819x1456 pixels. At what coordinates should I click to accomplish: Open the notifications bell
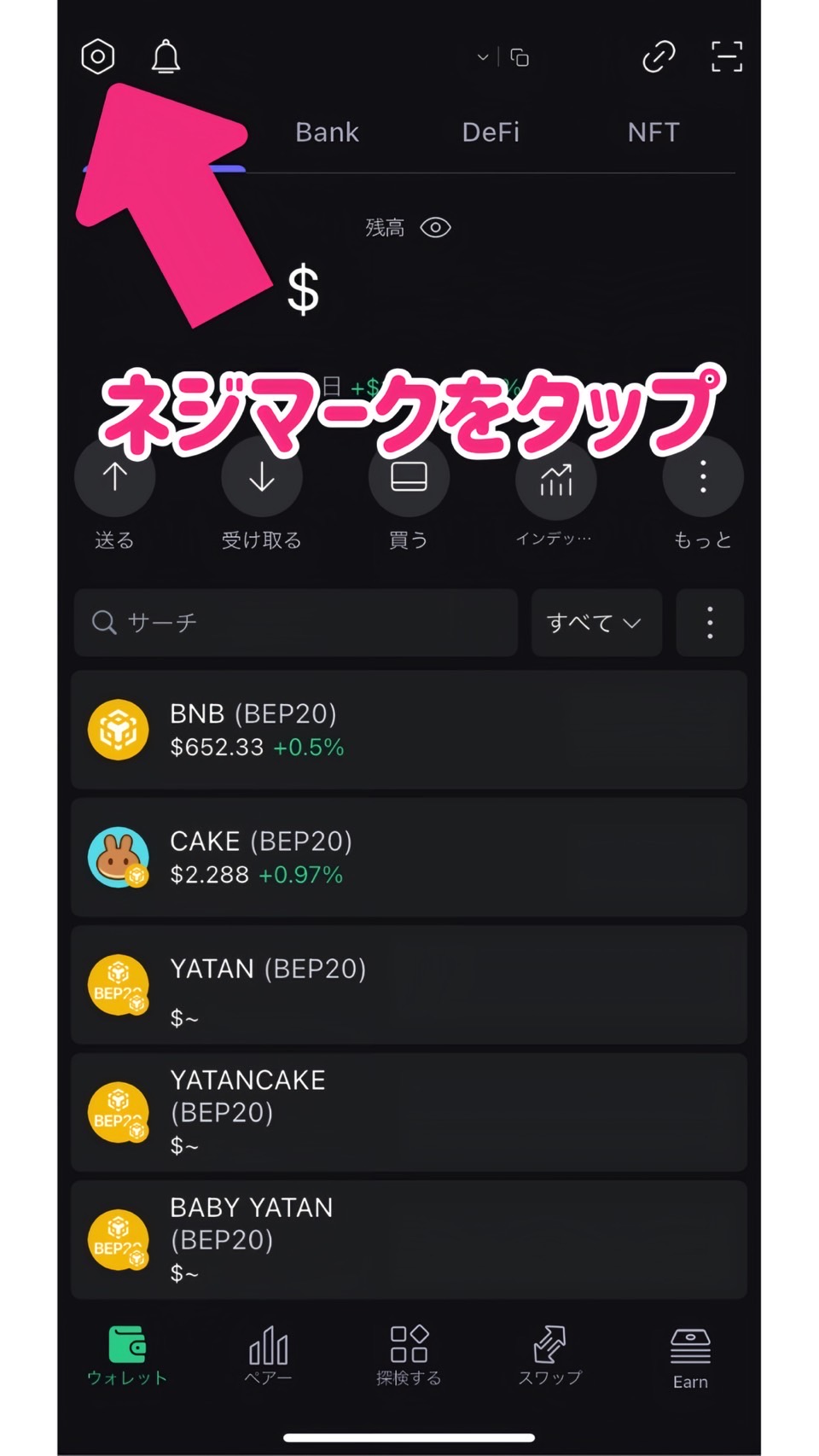tap(166, 57)
